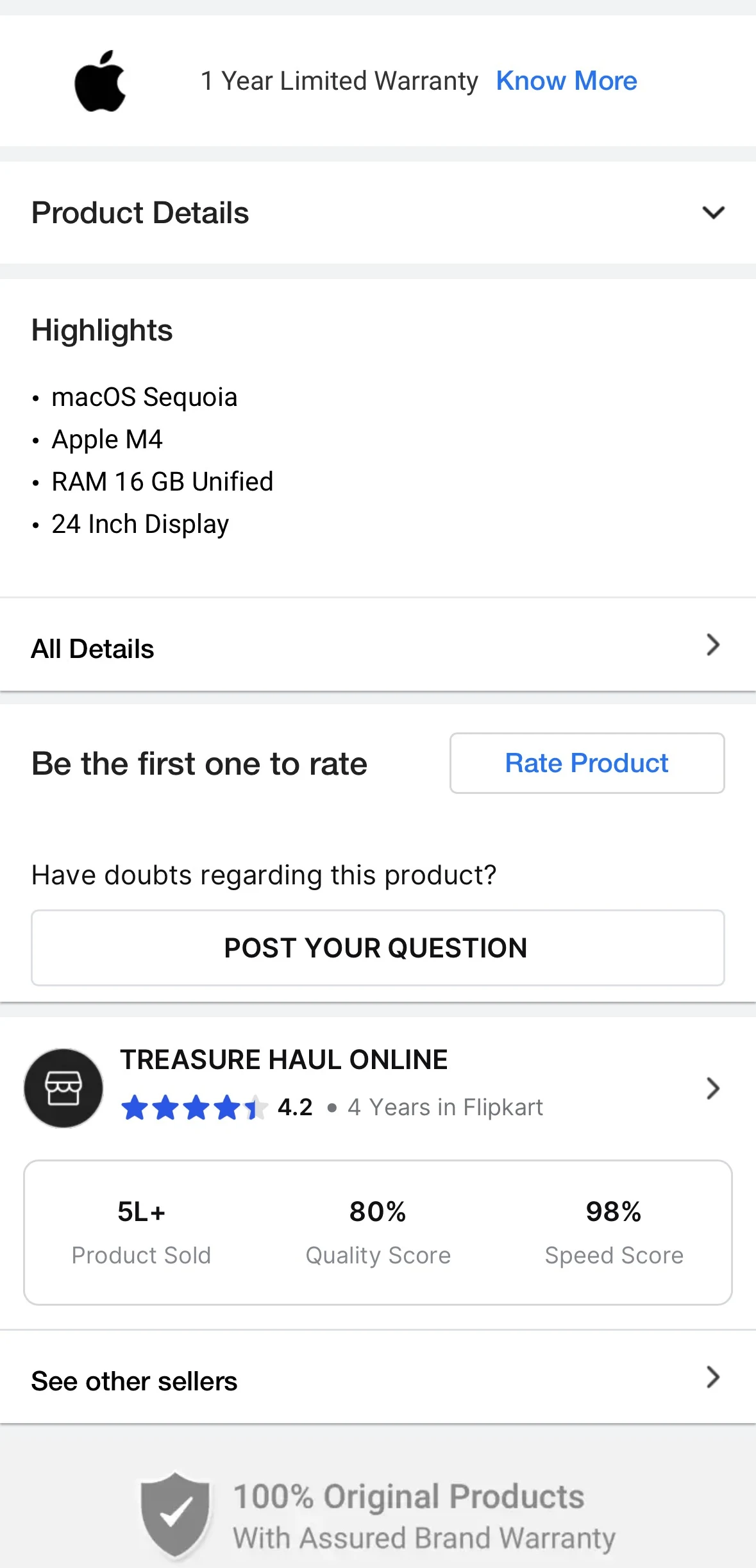Open seller Treasure Haul Online page

click(x=378, y=1088)
